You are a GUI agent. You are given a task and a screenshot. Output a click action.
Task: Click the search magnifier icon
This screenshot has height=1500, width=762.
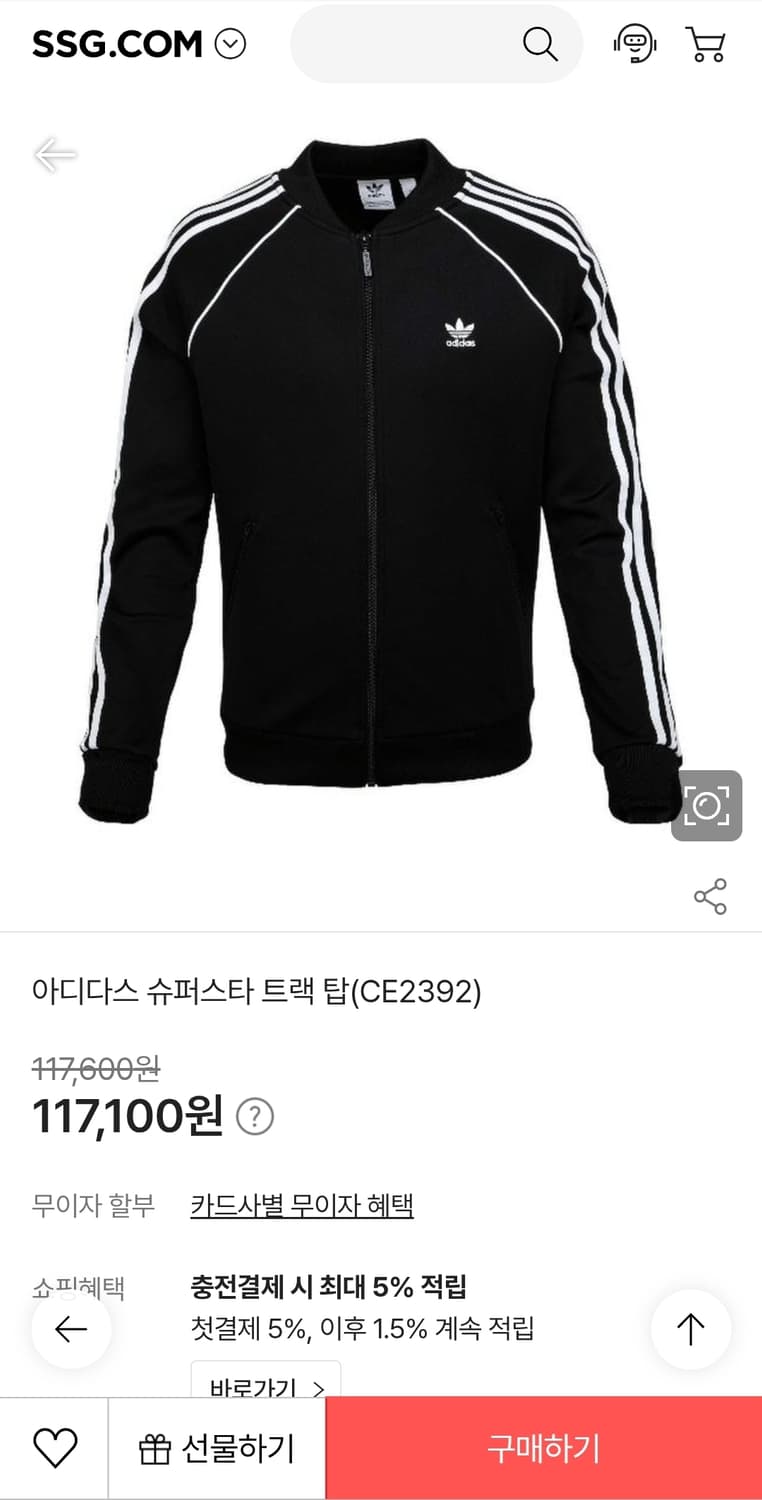tap(542, 43)
